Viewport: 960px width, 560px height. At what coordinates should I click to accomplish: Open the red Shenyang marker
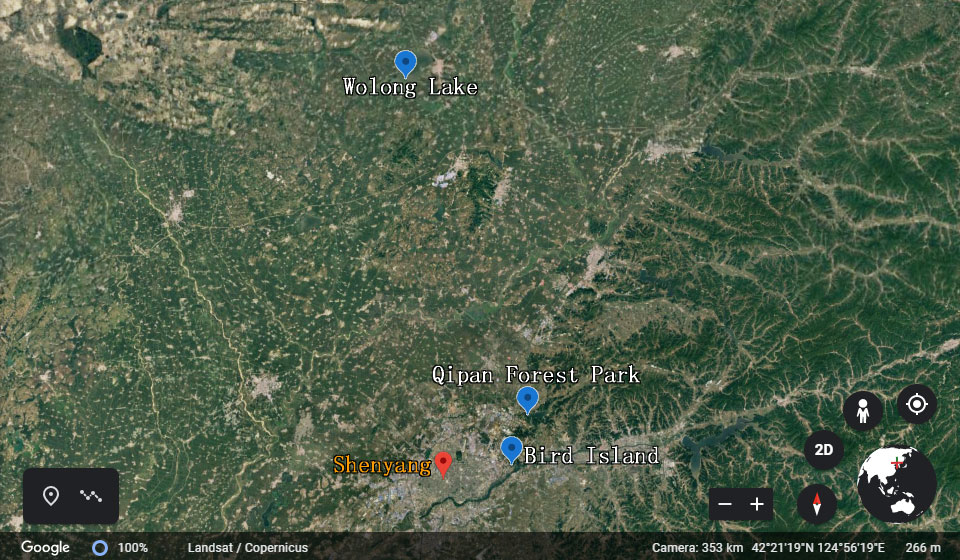(x=443, y=463)
